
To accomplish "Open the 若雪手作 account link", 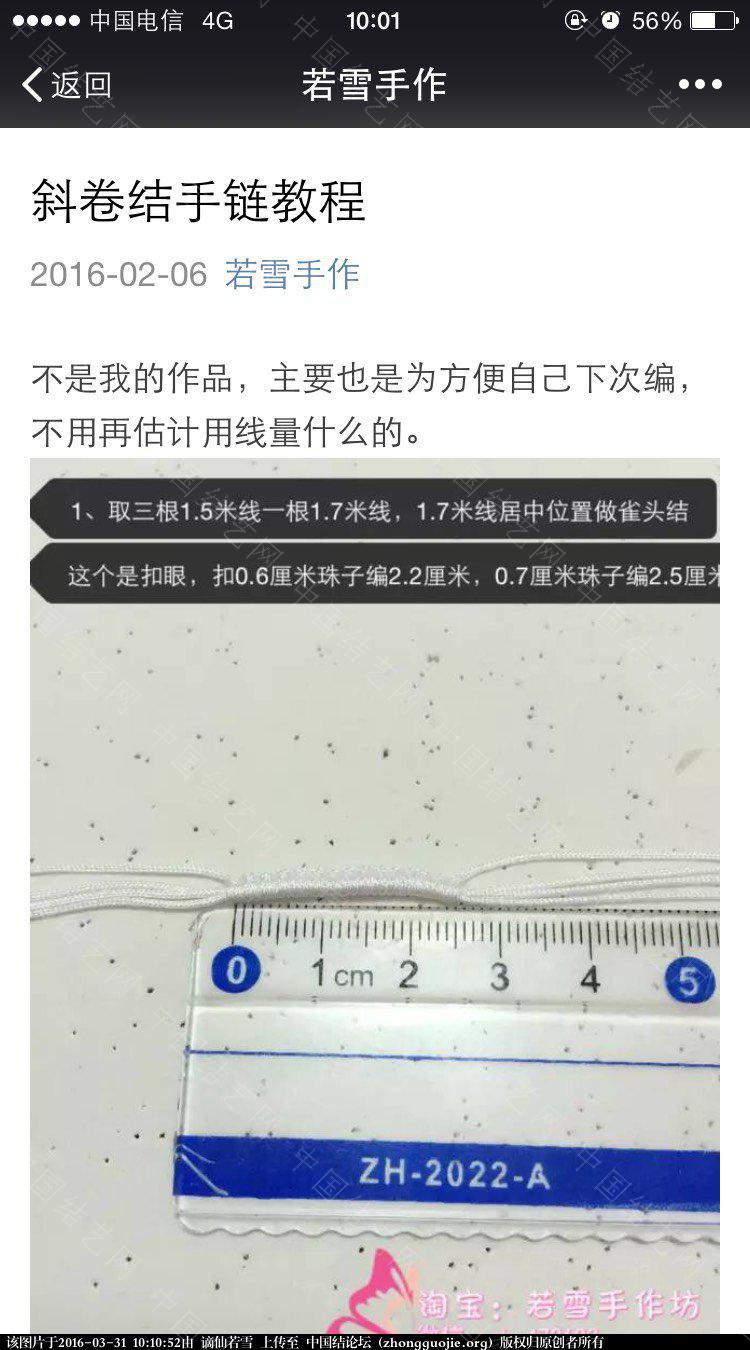I will [292, 274].
